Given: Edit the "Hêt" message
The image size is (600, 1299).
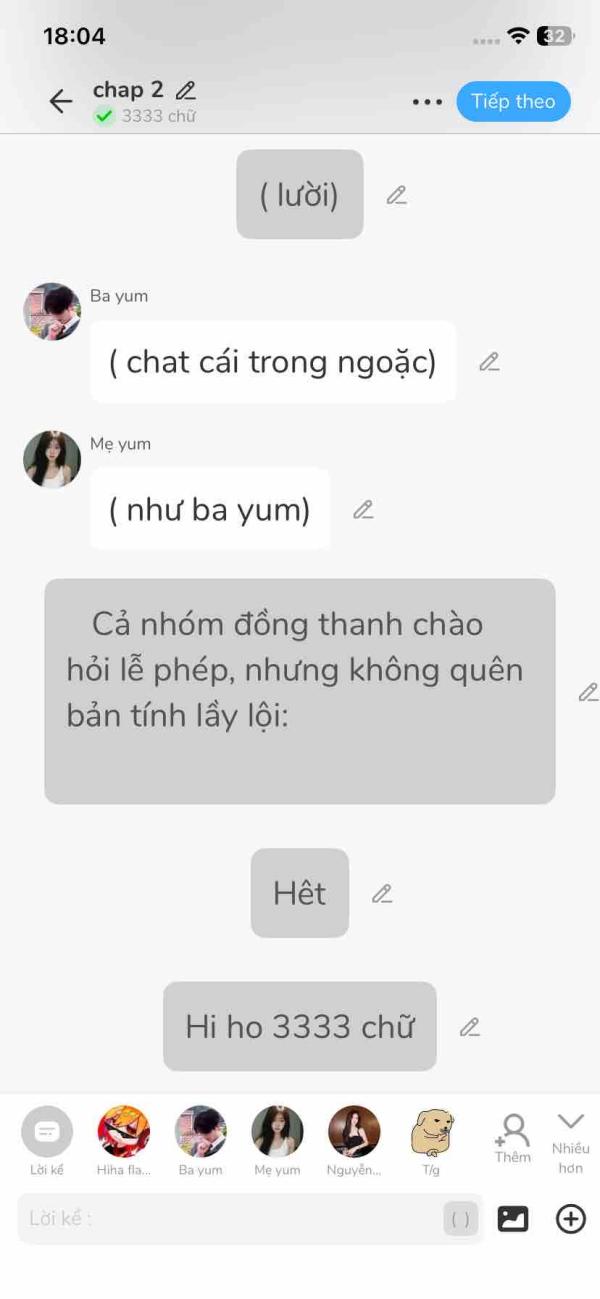Looking at the screenshot, I should click(382, 894).
